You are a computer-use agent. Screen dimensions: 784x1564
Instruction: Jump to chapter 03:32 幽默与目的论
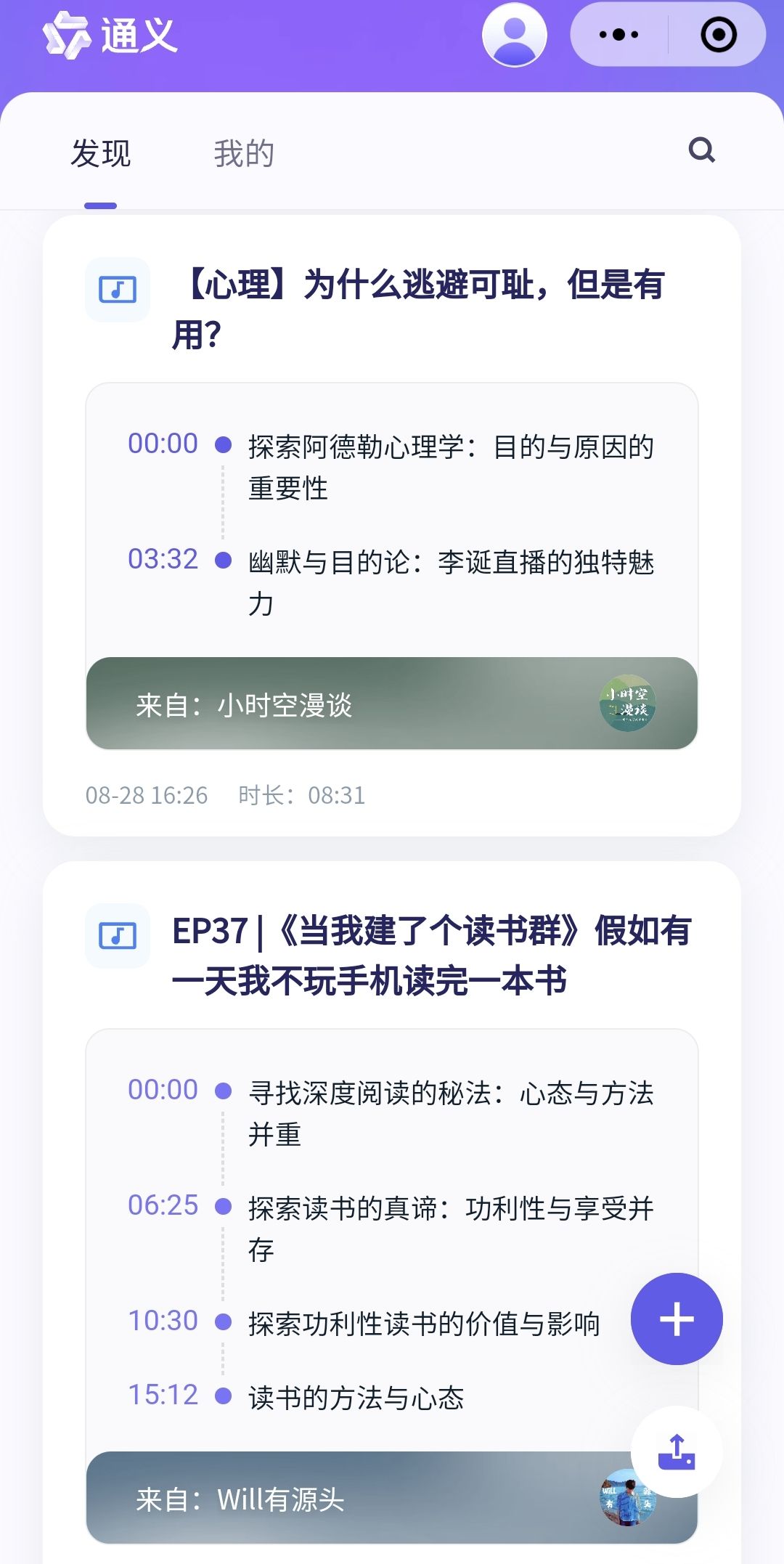click(450, 582)
